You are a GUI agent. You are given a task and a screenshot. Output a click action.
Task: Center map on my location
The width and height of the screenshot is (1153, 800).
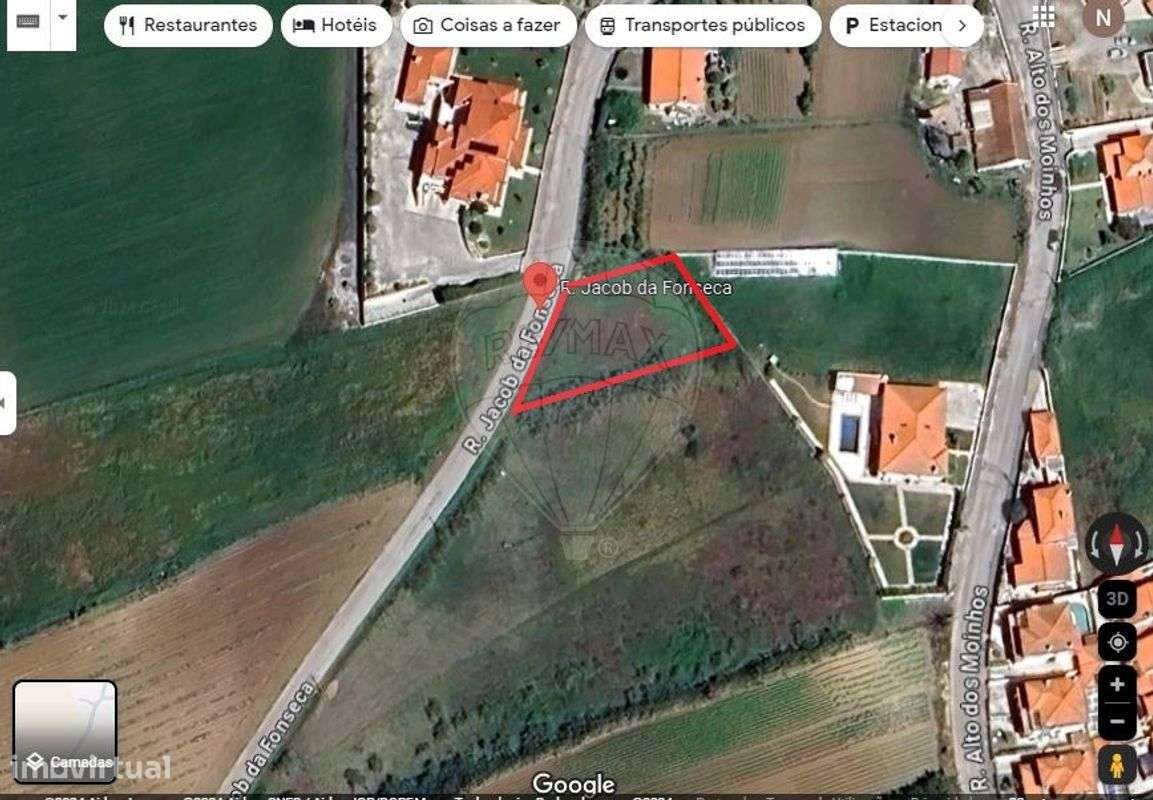click(x=1116, y=642)
